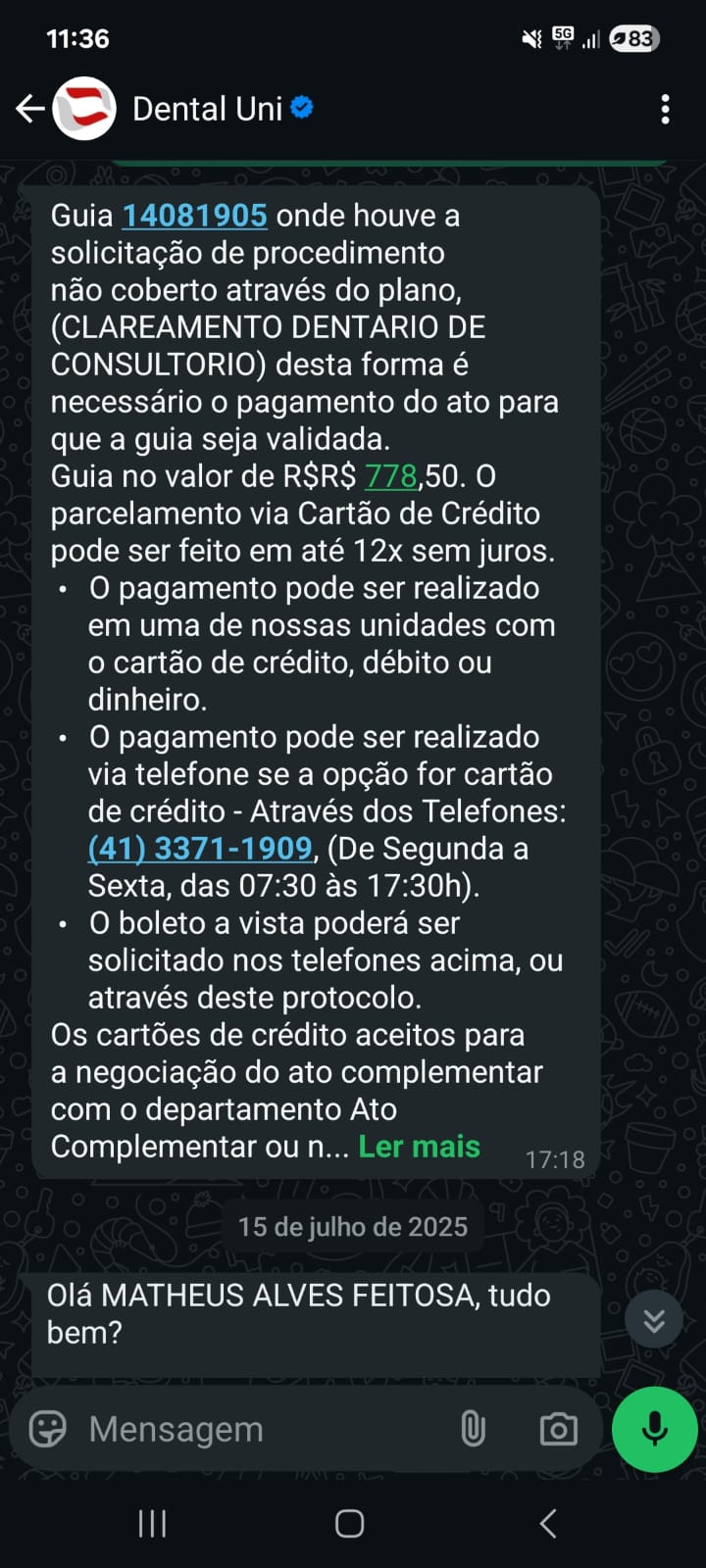The height and width of the screenshot is (1568, 706).
Task: Tap the system home button
Action: click(350, 1523)
